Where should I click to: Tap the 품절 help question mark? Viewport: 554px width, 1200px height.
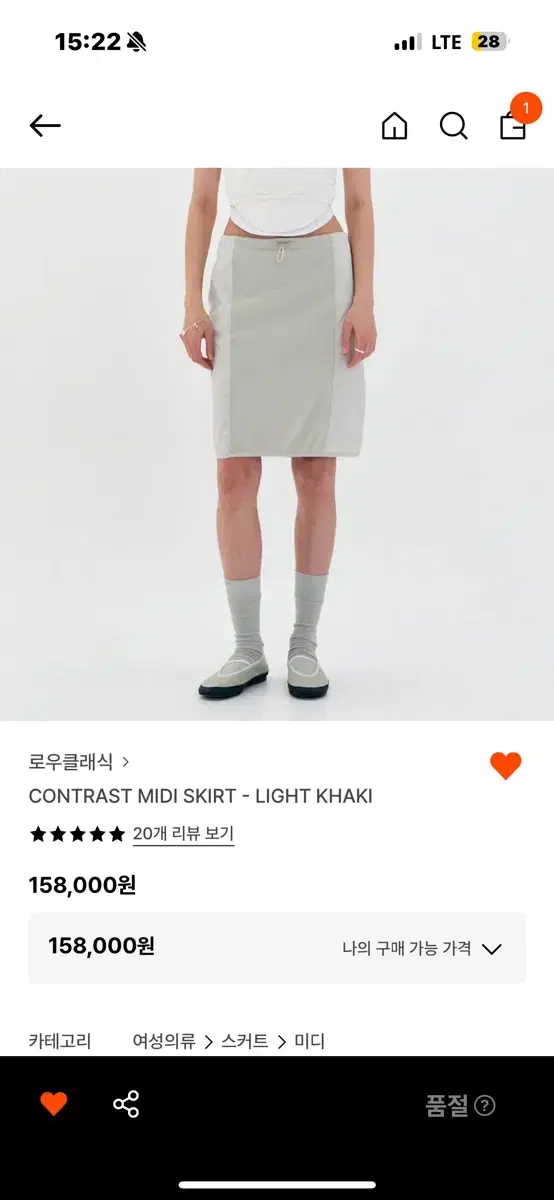pos(485,1105)
